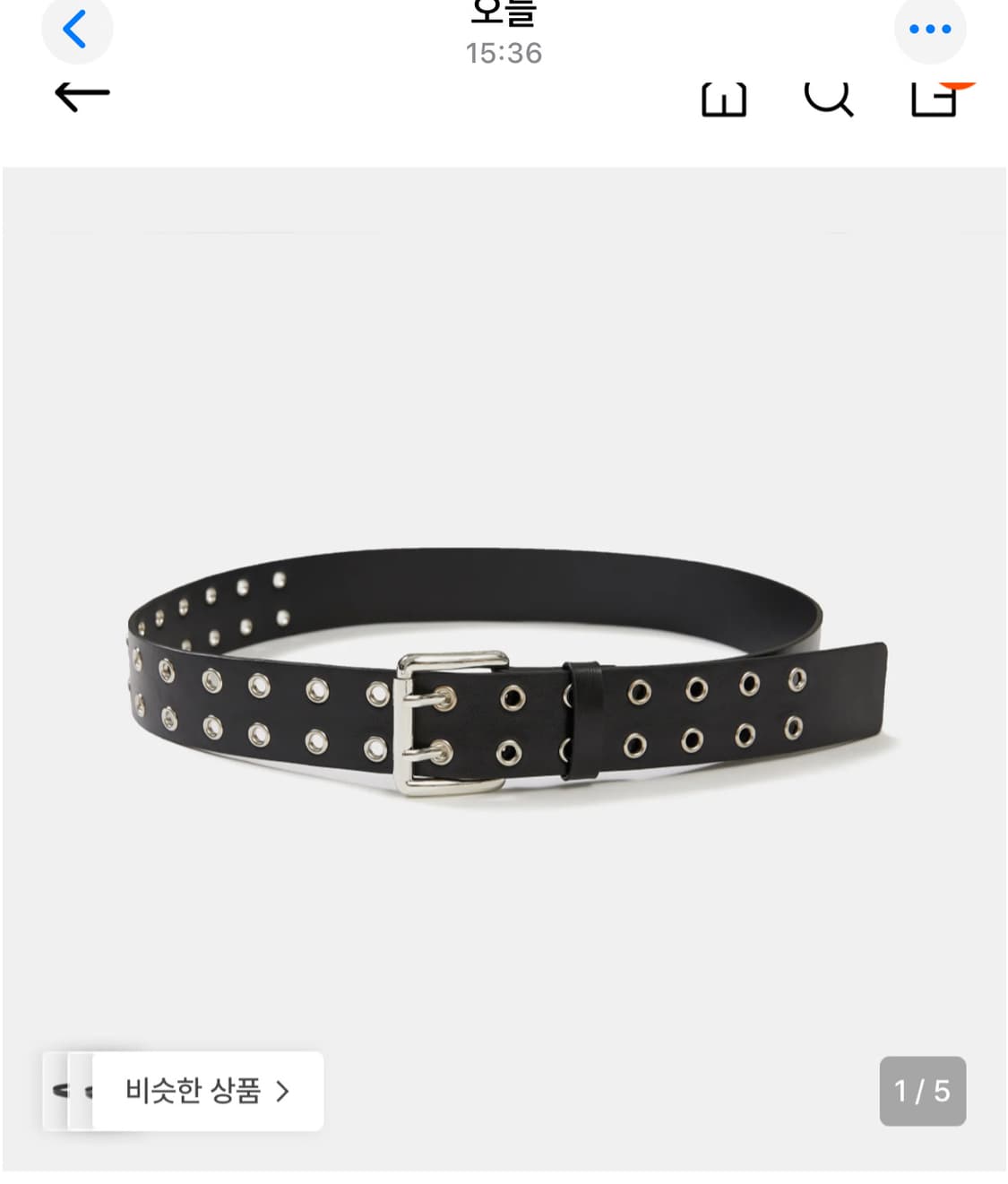Select the current product page header
The image size is (1008, 1184).
[x=504, y=13]
